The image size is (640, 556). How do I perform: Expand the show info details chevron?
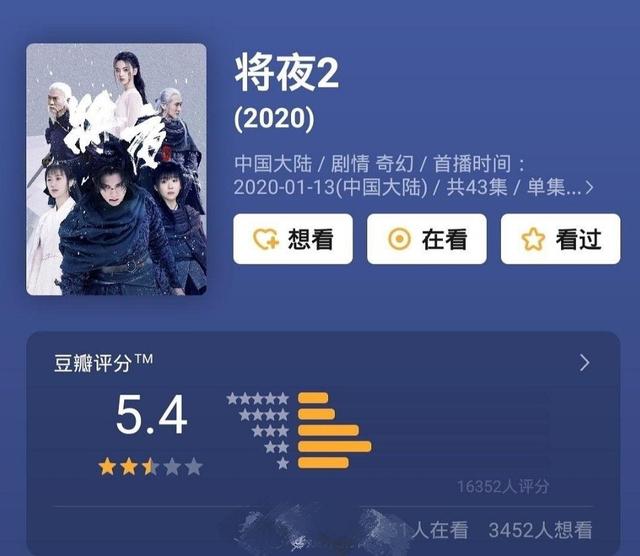click(x=590, y=187)
